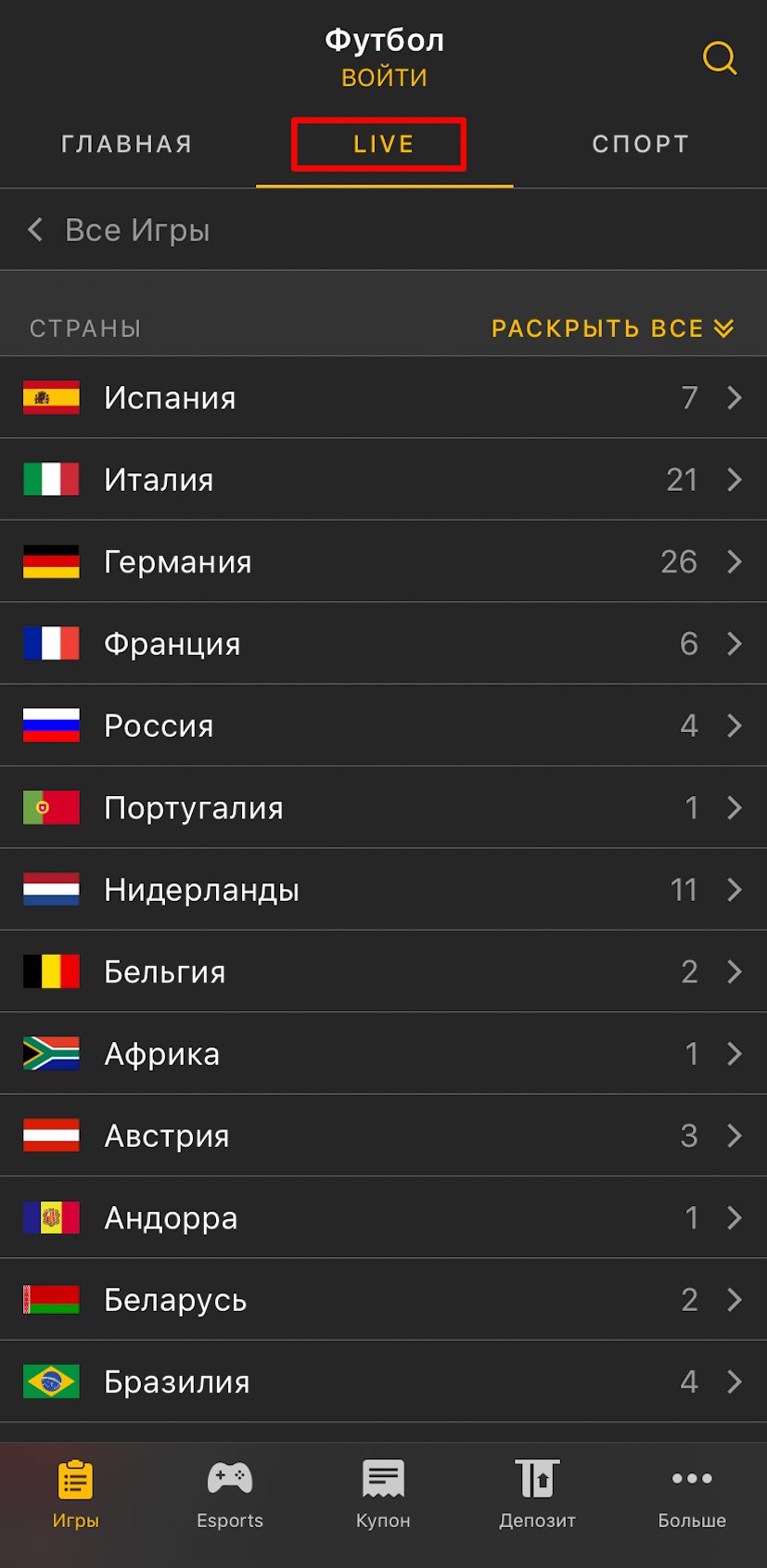This screenshot has width=767, height=1568.
Task: Open the Испания football list
Action: [383, 398]
